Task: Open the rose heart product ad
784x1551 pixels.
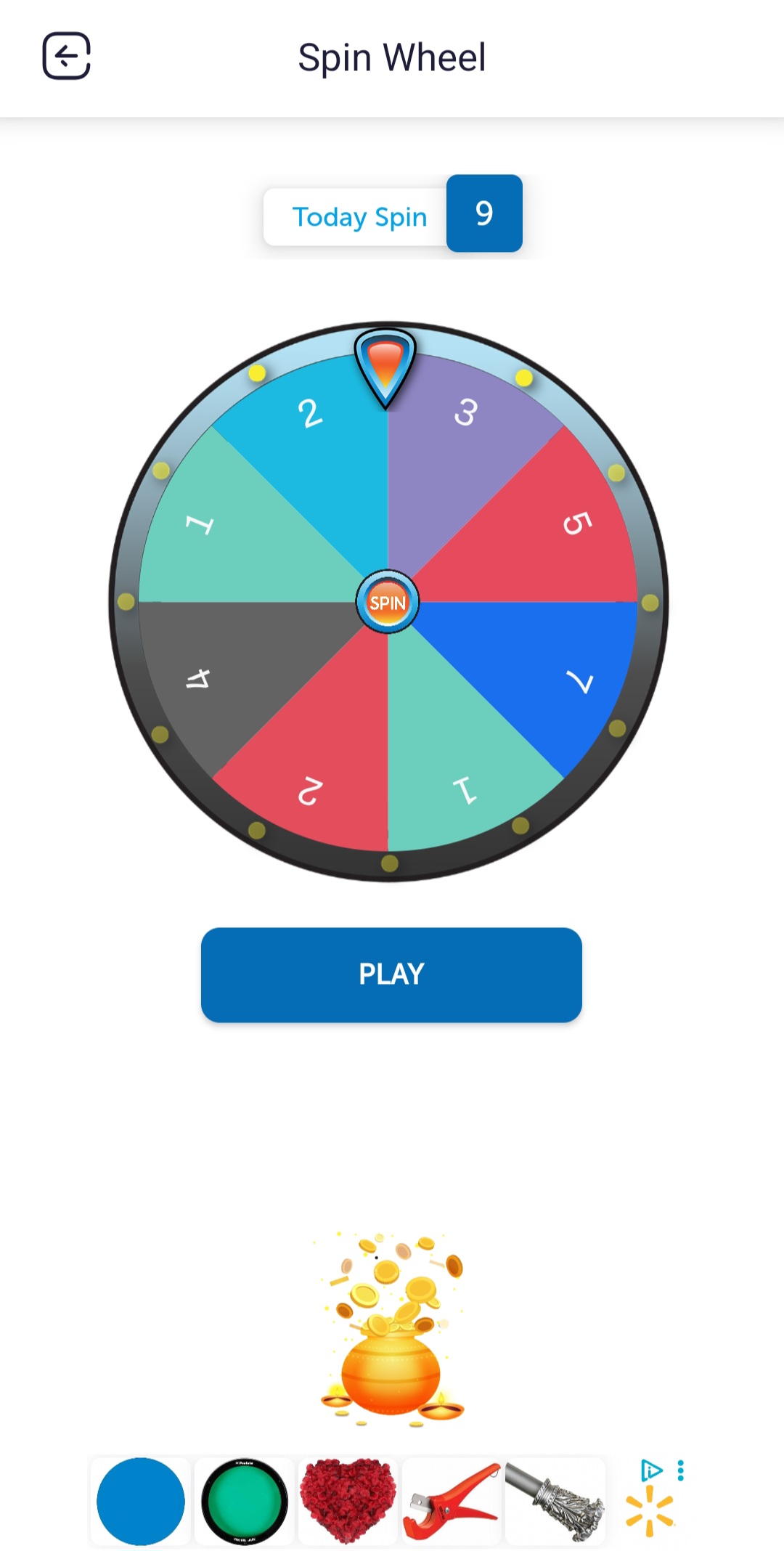Action: pos(348,1500)
